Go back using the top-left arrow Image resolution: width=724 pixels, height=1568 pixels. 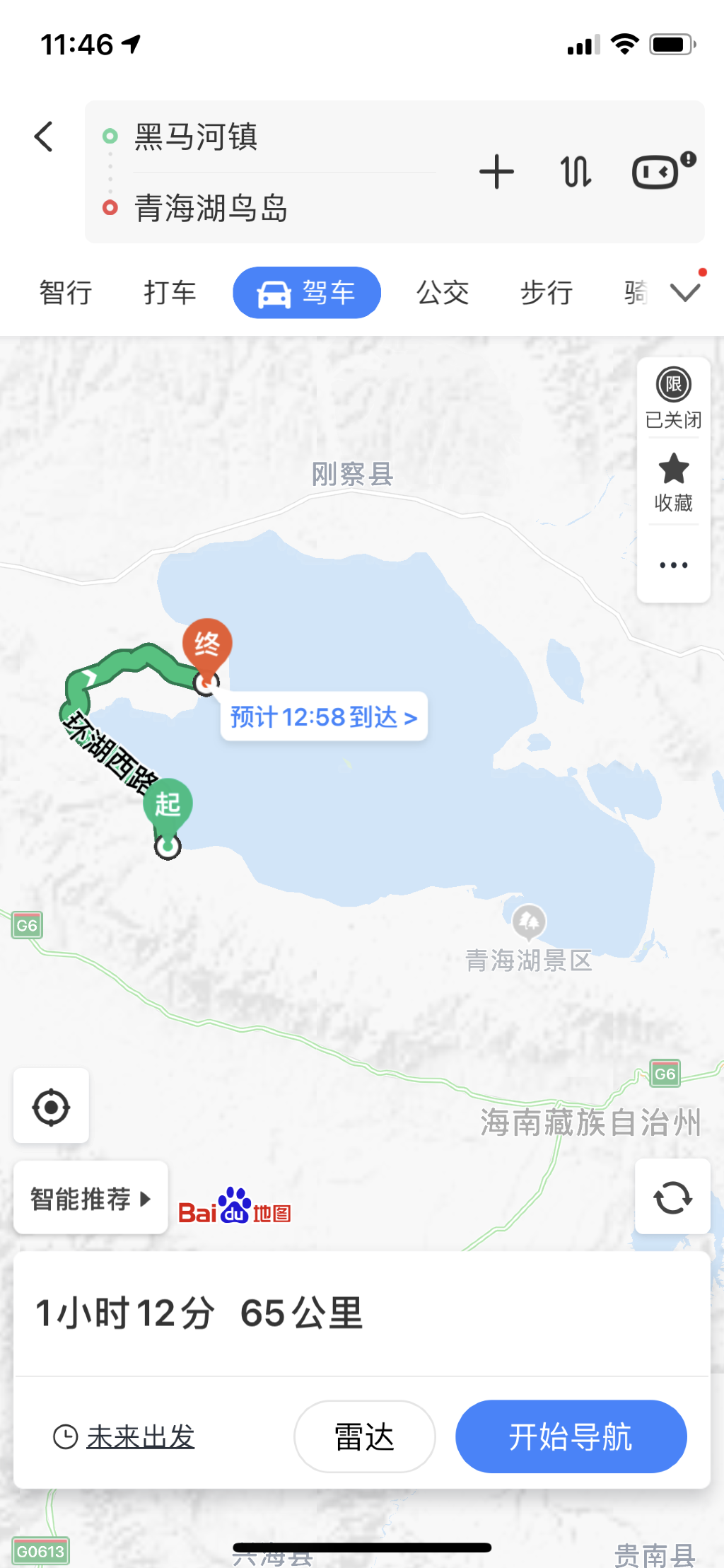point(44,137)
